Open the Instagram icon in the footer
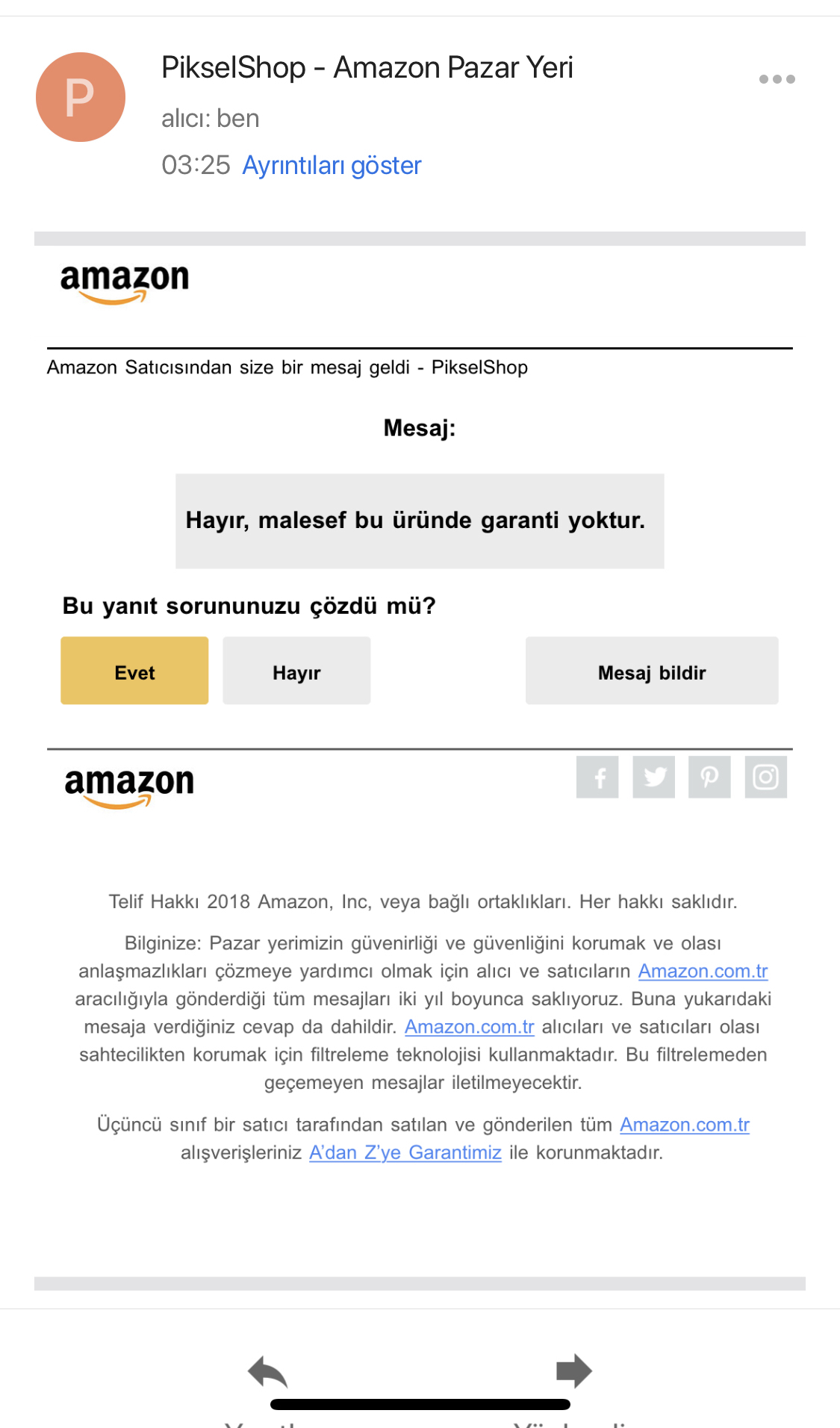840x1428 pixels. coord(766,777)
